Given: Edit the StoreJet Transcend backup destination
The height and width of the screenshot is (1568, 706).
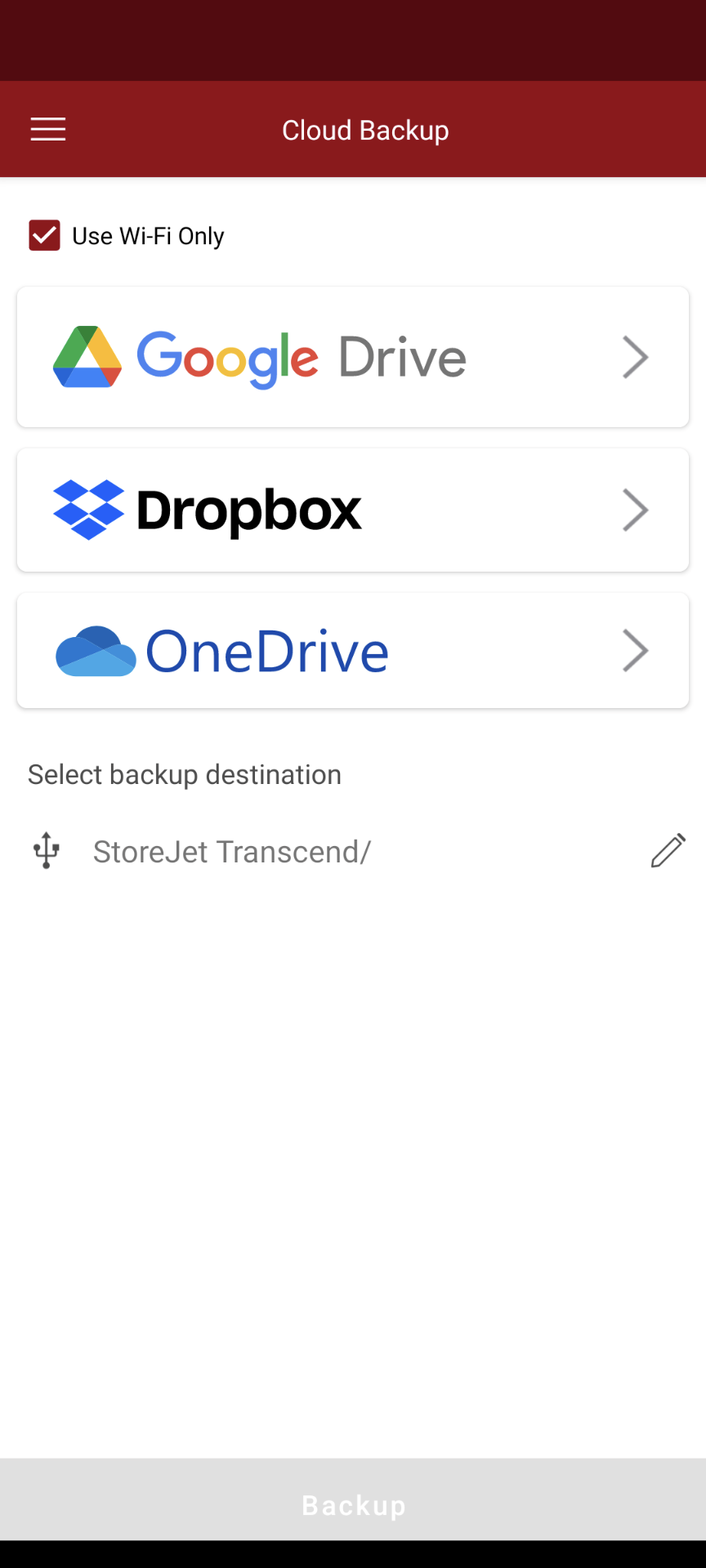Looking at the screenshot, I should [x=668, y=851].
